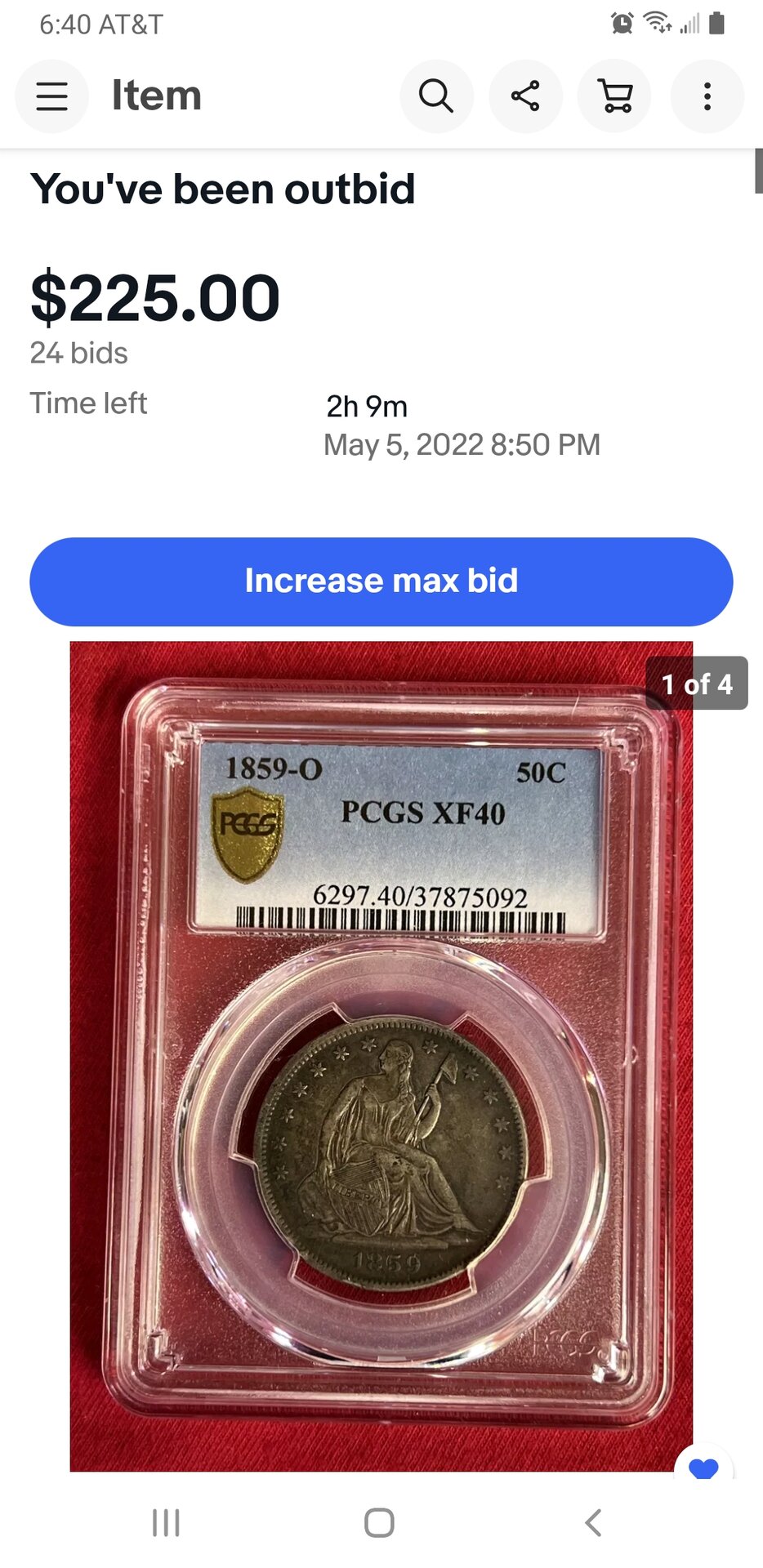Open the three-dot overflow menu

click(707, 96)
